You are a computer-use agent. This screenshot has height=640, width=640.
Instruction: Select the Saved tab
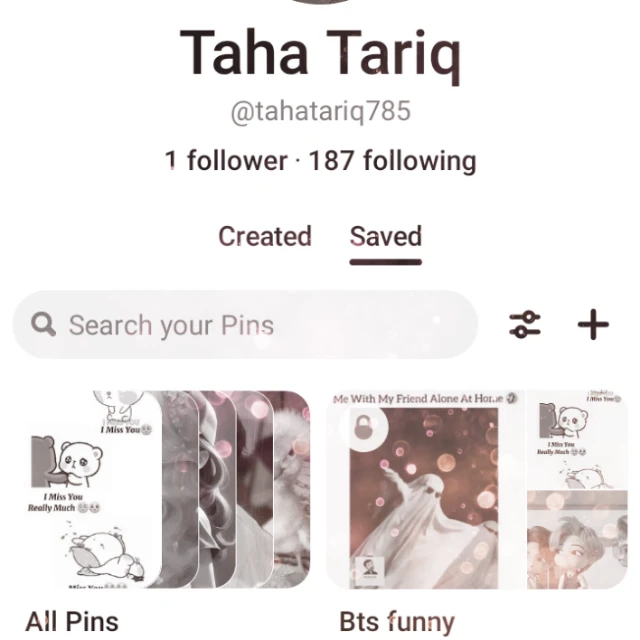(x=386, y=236)
